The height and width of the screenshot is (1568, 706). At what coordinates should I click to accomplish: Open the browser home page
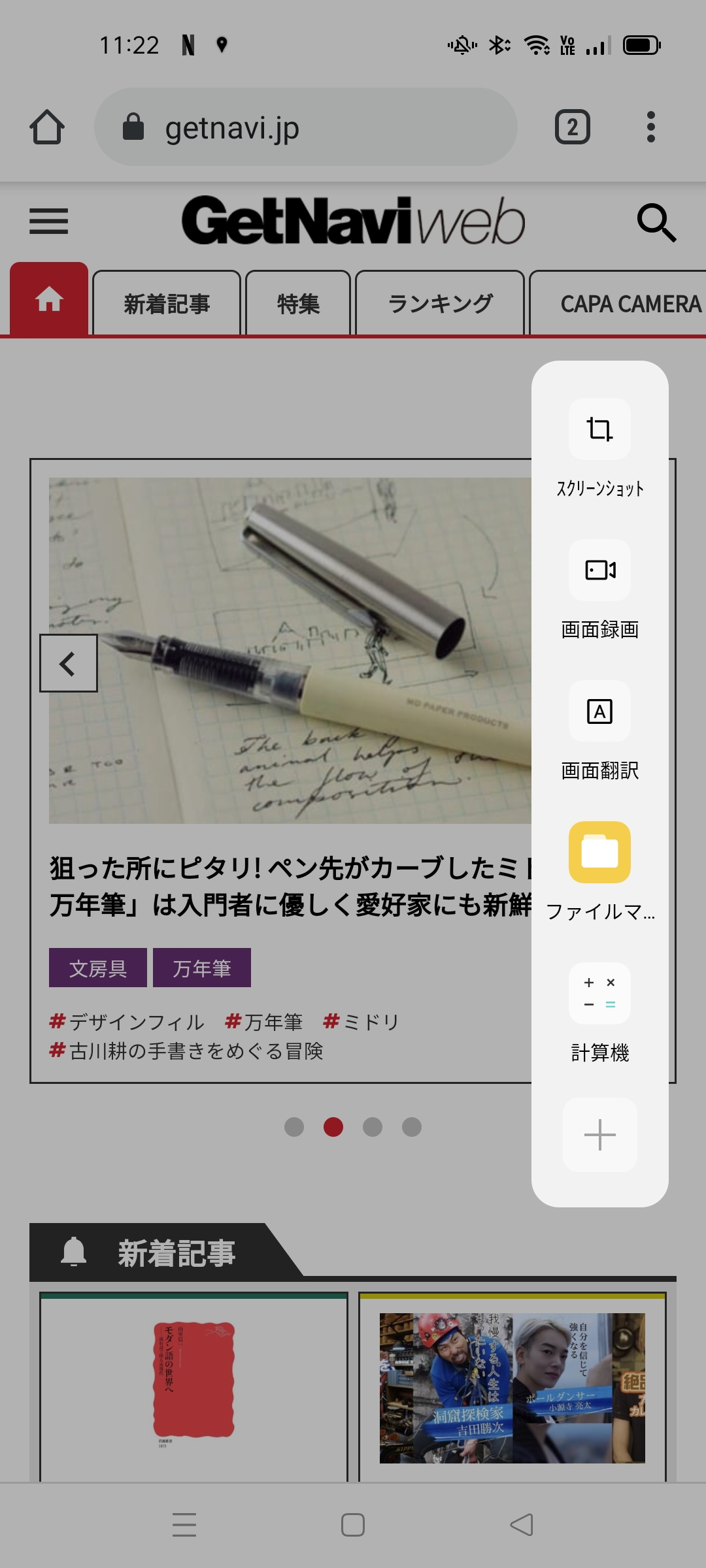point(47,127)
